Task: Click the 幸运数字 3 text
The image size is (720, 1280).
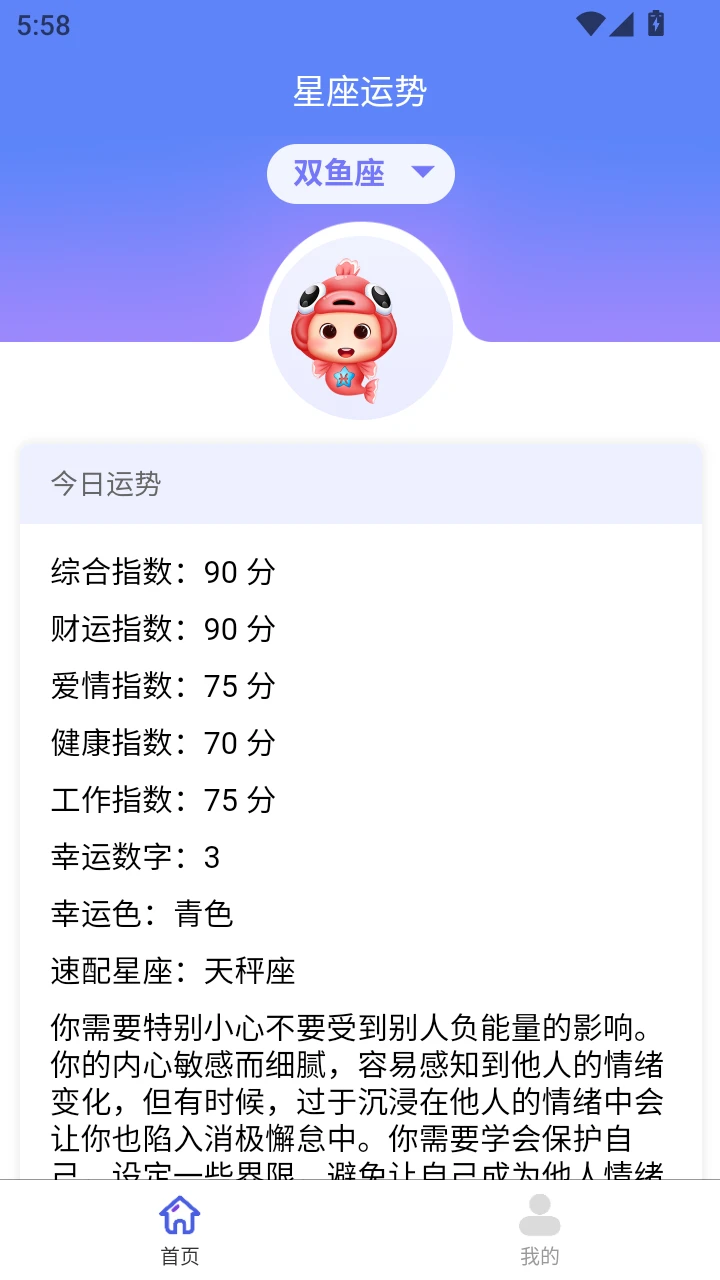Action: coord(135,858)
